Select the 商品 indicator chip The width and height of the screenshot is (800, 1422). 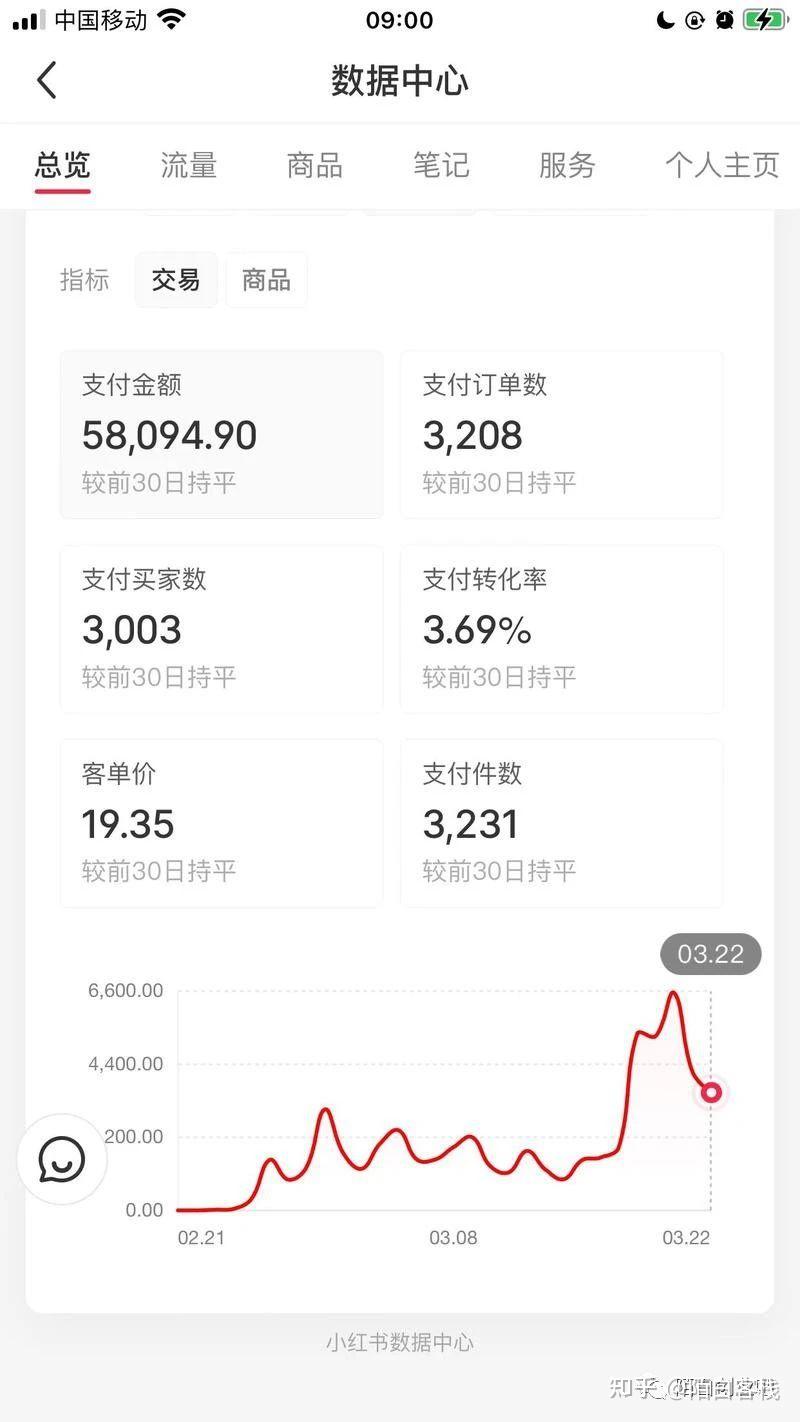[266, 280]
